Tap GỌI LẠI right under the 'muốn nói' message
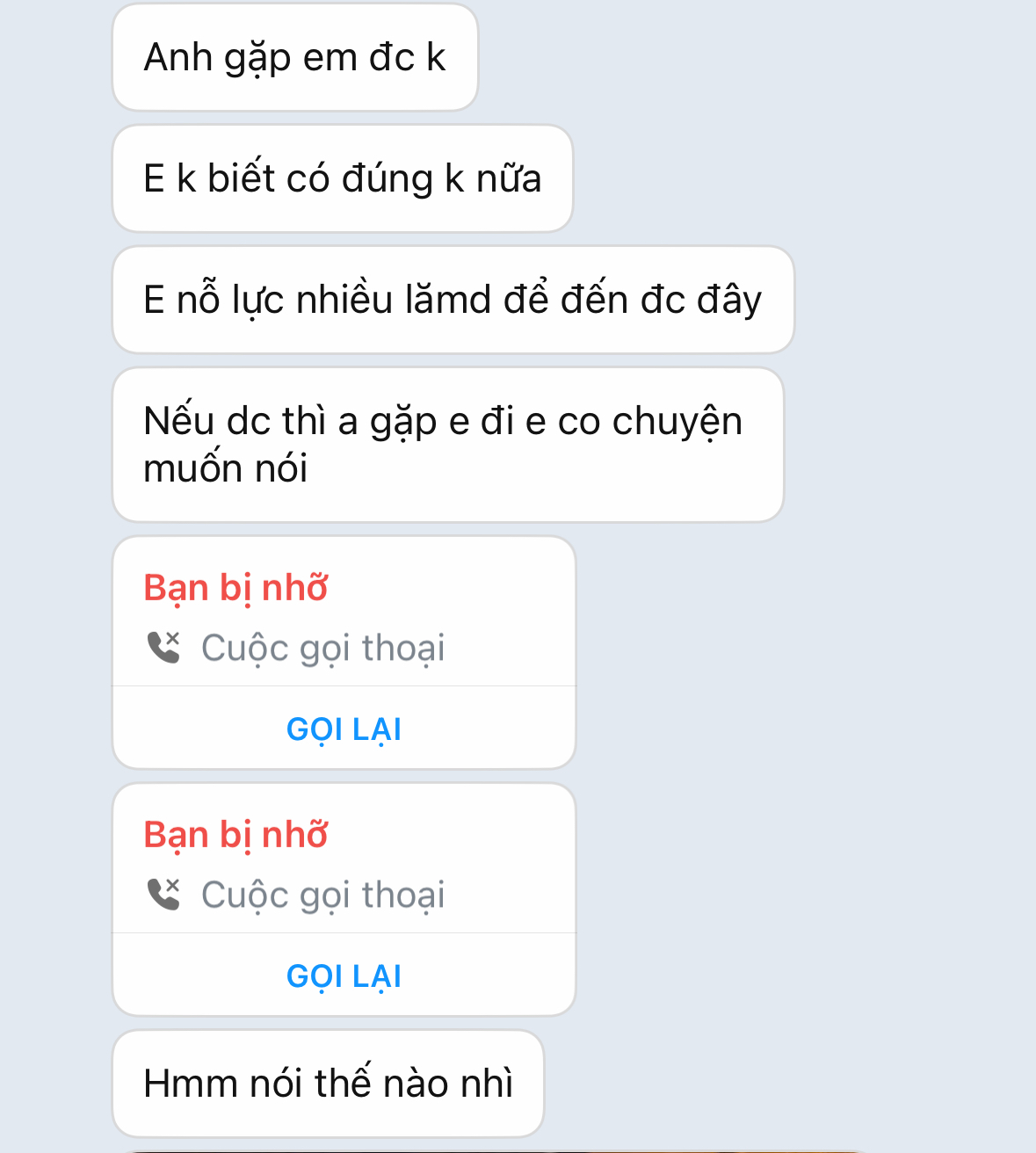This screenshot has height=1153, width=1036. pyautogui.click(x=344, y=729)
